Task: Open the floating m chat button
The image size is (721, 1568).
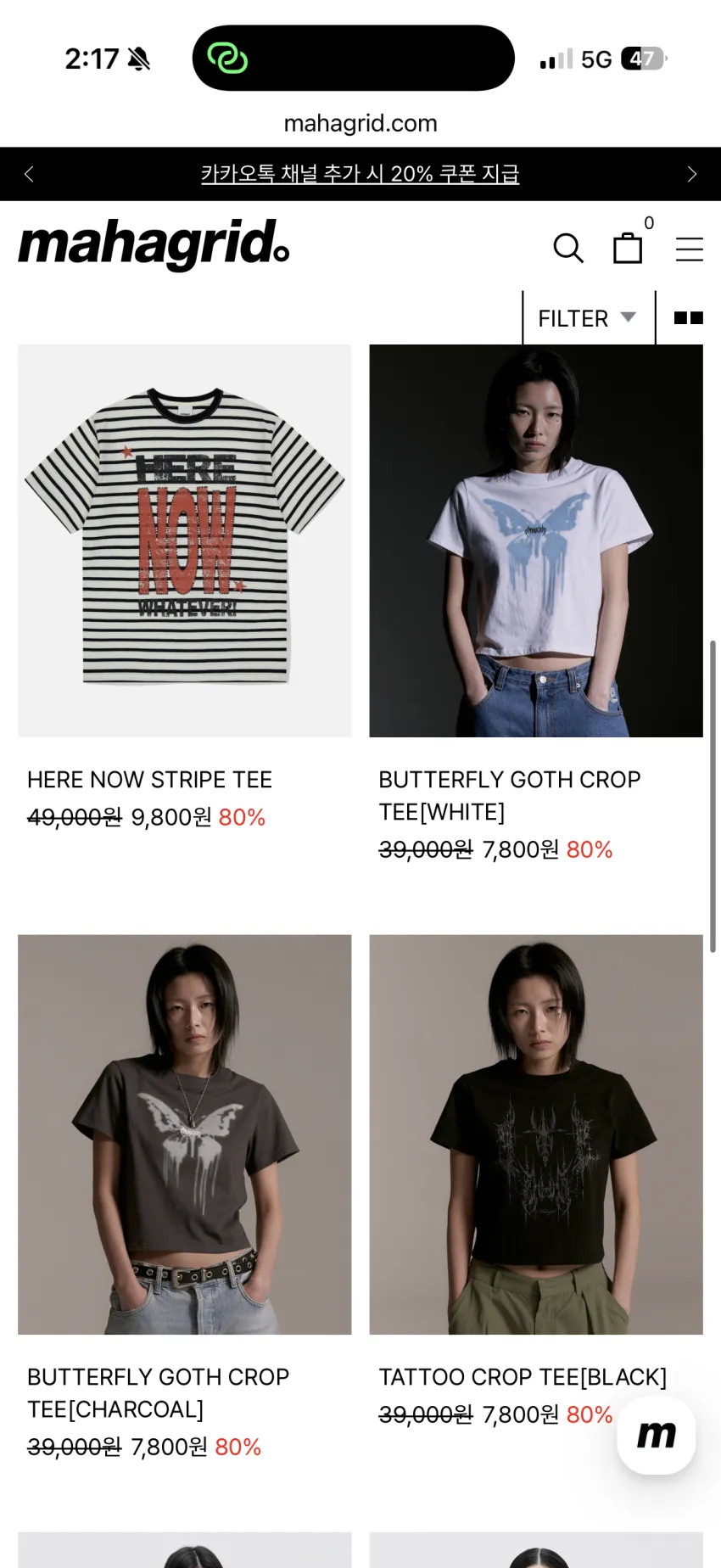Action: coord(657,1435)
